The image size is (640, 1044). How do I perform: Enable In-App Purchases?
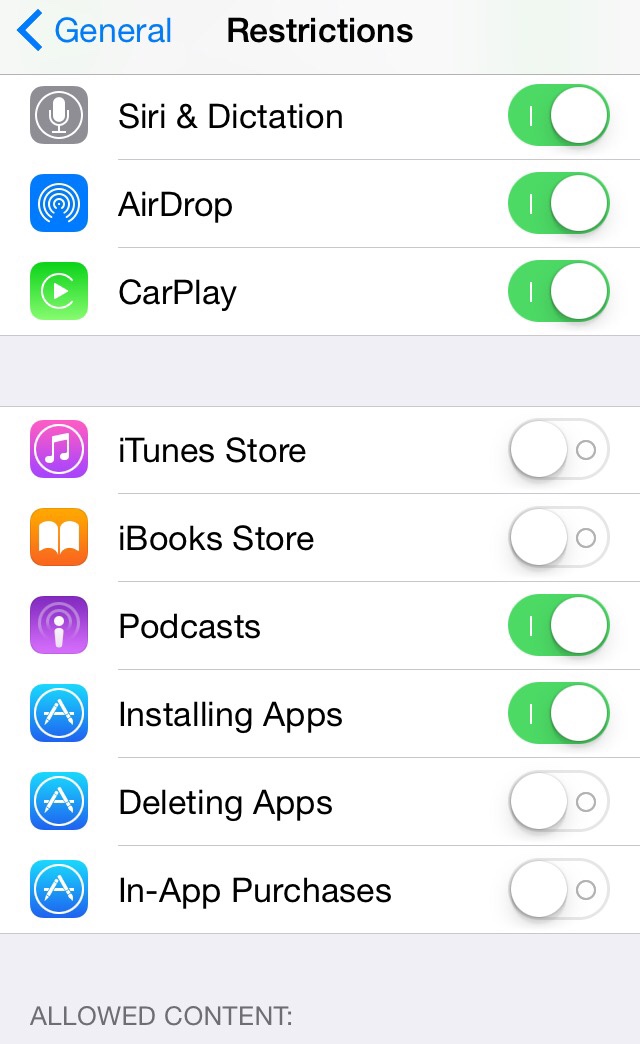[558, 890]
